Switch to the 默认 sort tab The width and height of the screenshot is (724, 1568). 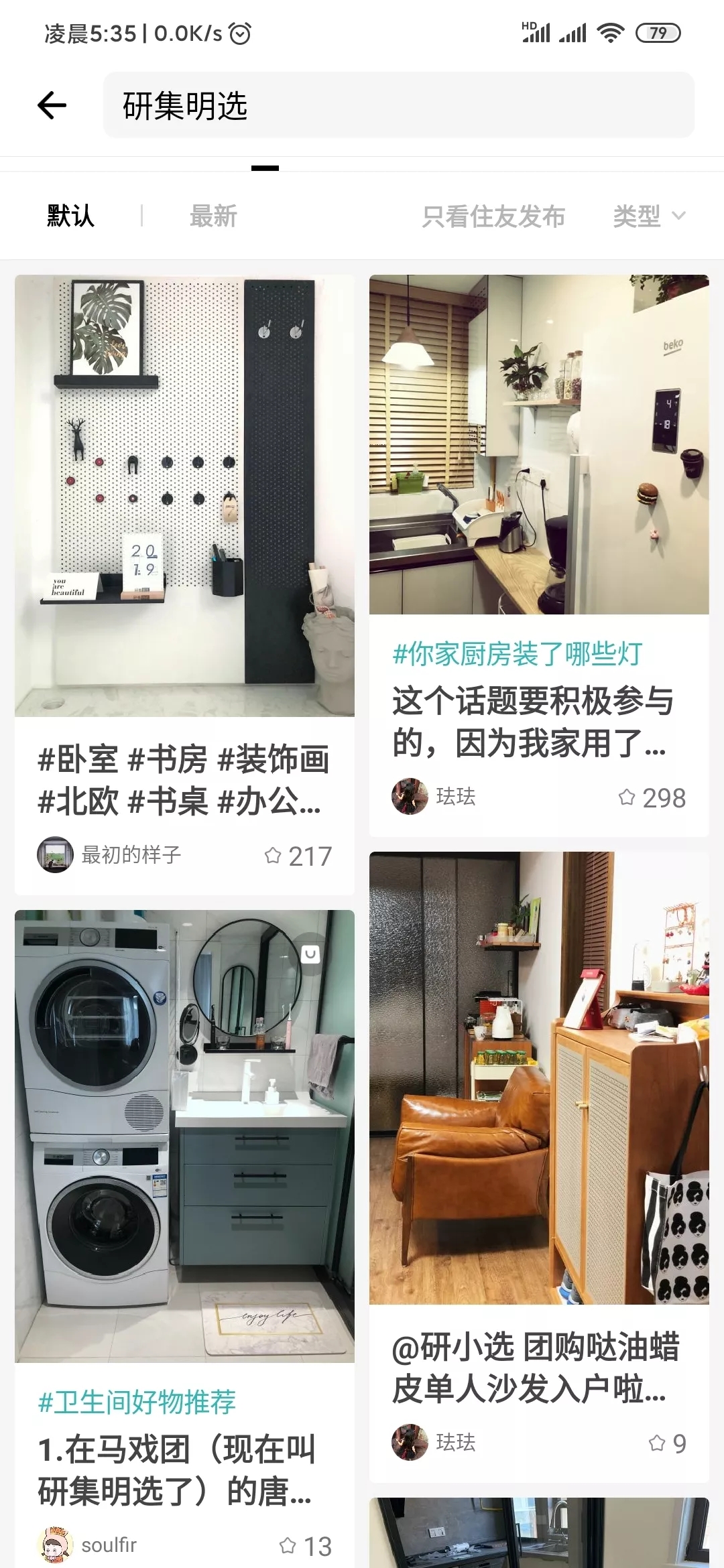tap(70, 216)
